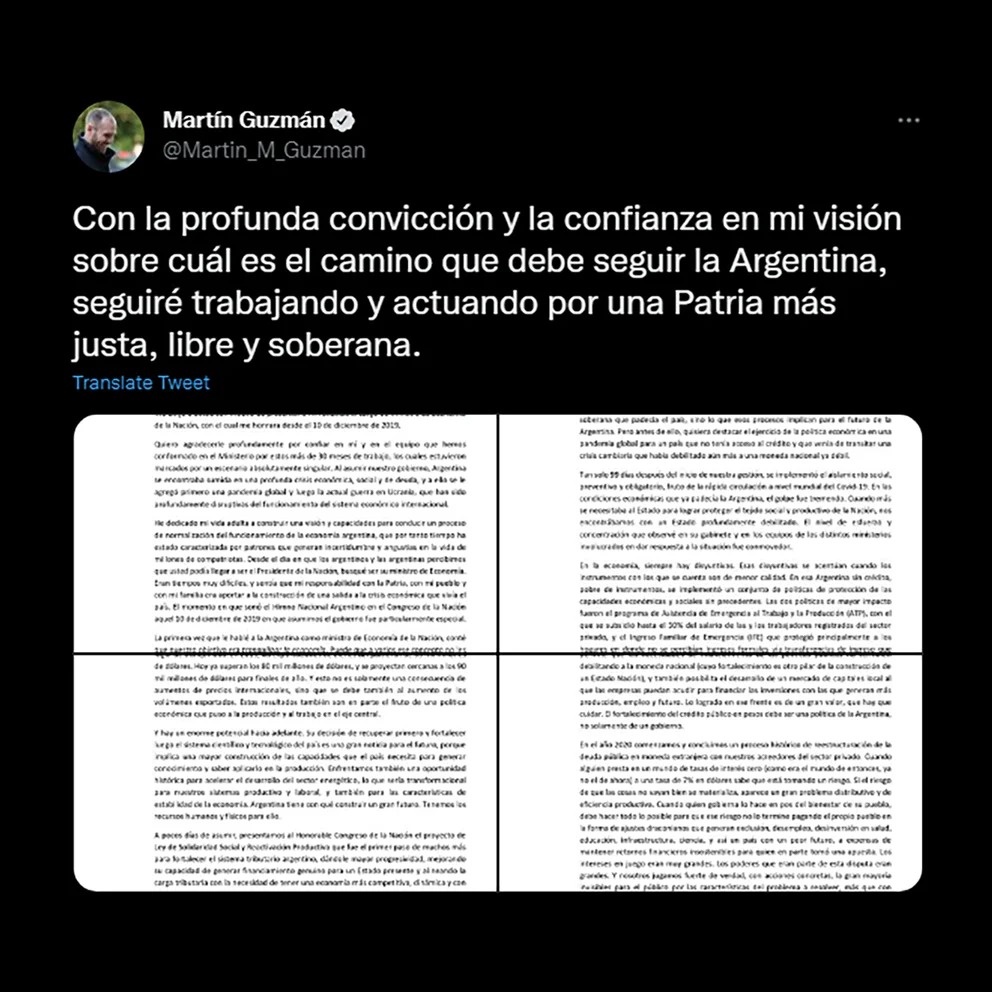Image resolution: width=992 pixels, height=992 pixels.
Task: Open the bottom-left letter image
Action: tap(285, 774)
